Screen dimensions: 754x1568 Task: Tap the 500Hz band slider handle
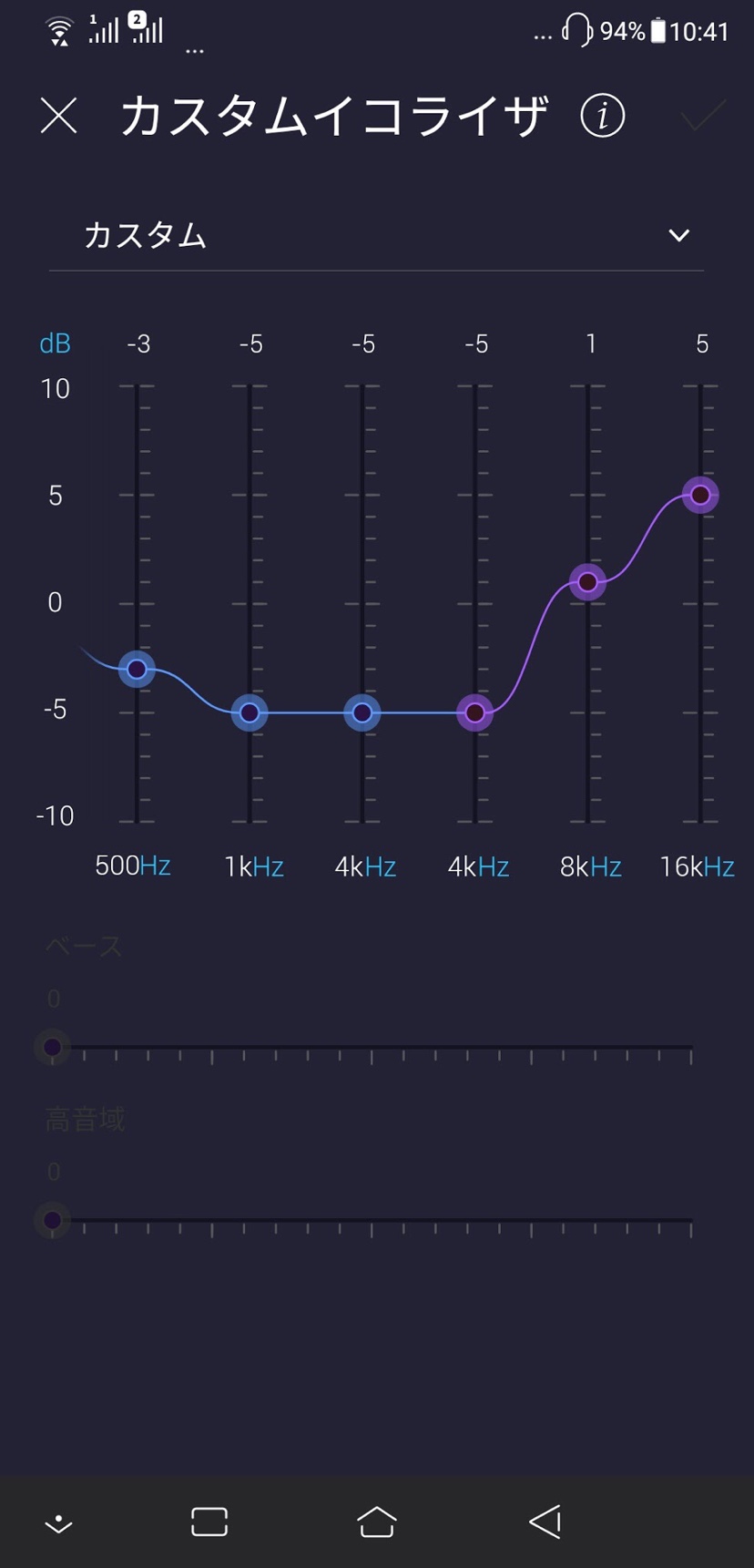[137, 670]
